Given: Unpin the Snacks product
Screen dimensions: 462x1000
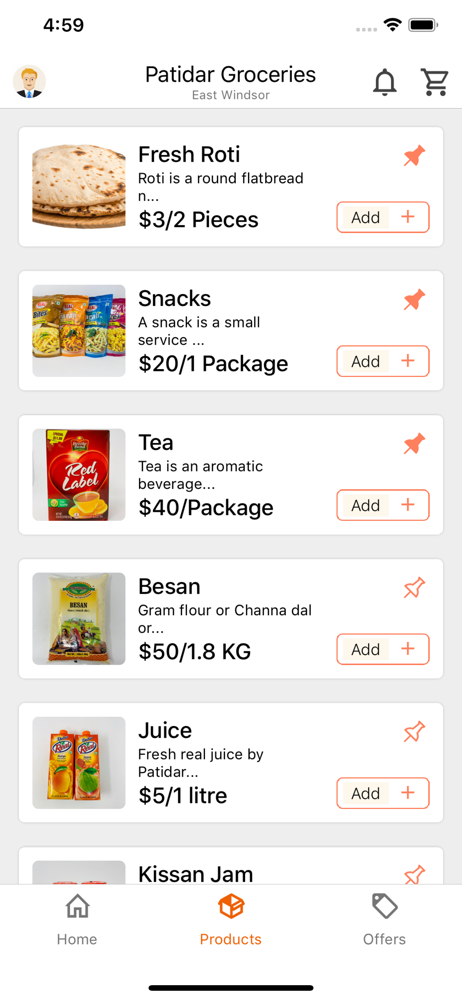Looking at the screenshot, I should click(414, 300).
